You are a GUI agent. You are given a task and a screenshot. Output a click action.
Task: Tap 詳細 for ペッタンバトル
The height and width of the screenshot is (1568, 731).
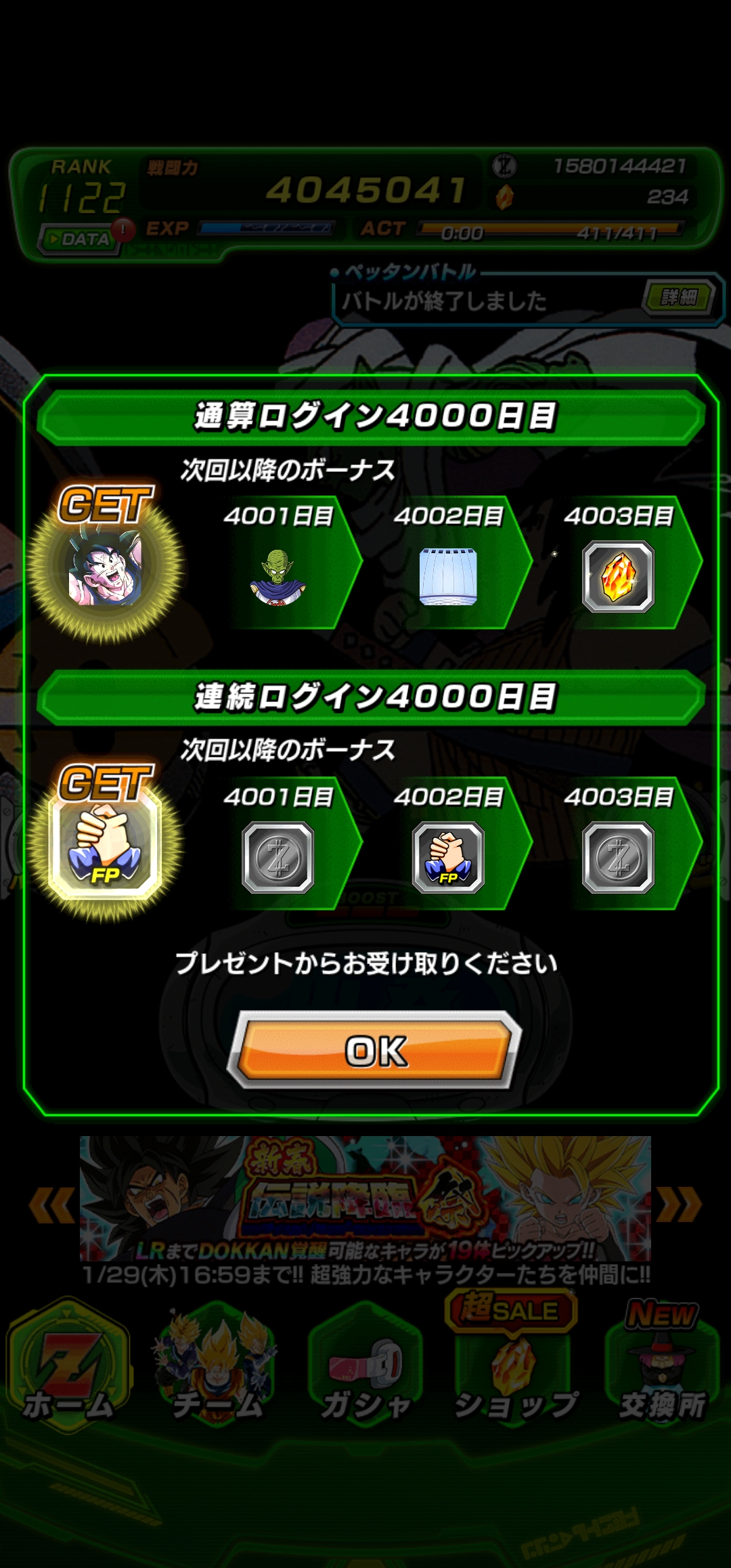tap(678, 297)
